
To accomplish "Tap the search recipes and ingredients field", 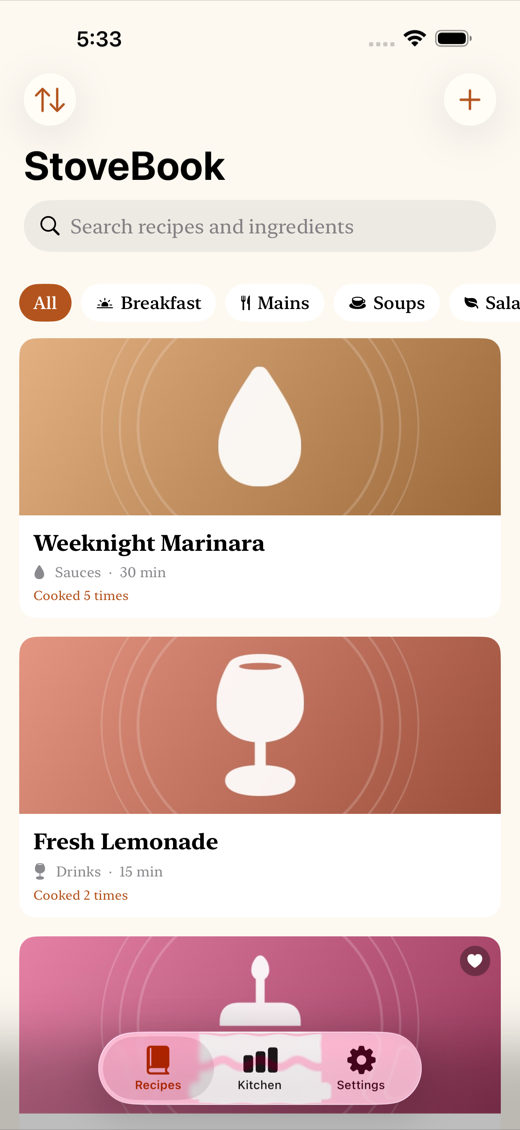I will pyautogui.click(x=260, y=226).
